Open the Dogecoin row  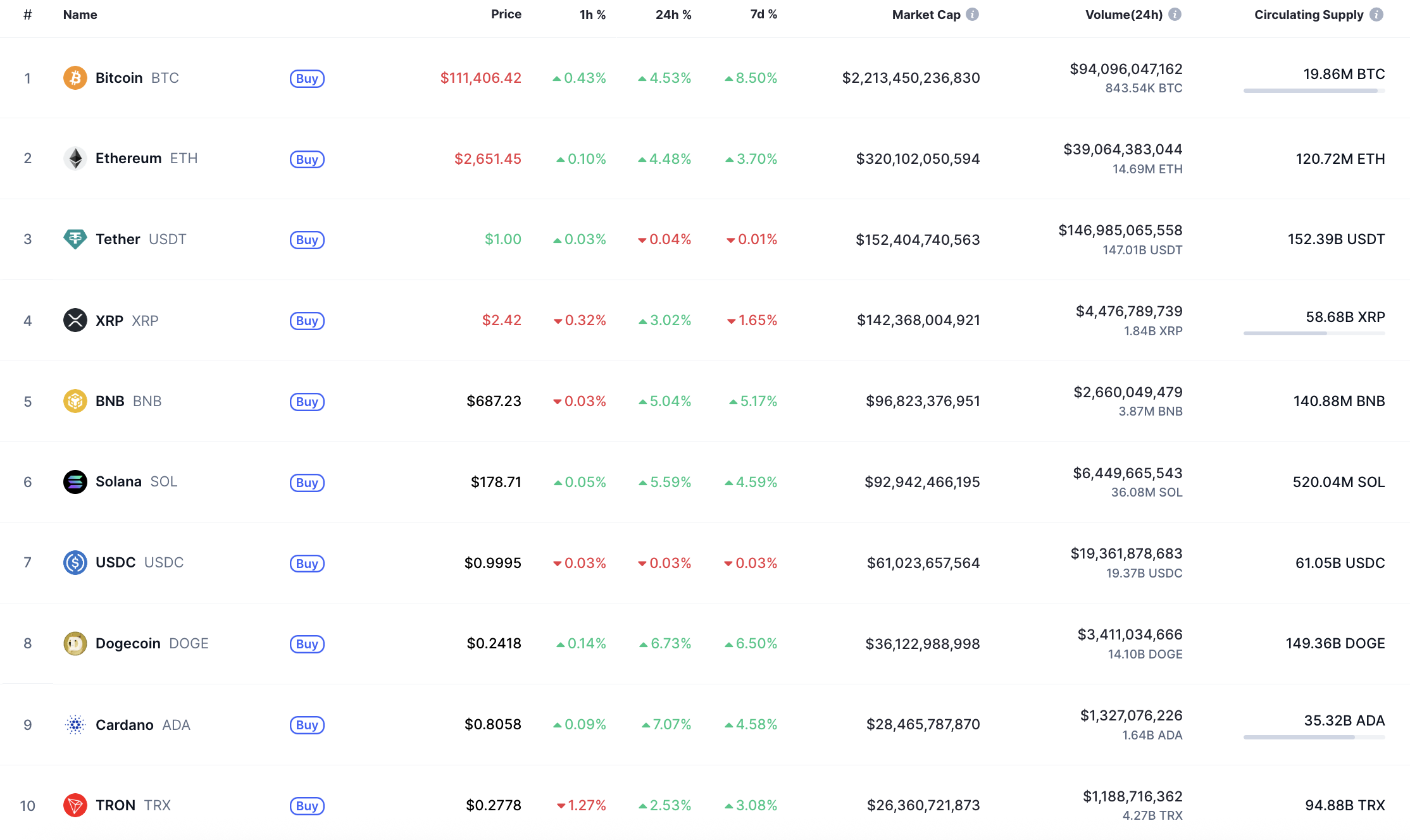128,643
